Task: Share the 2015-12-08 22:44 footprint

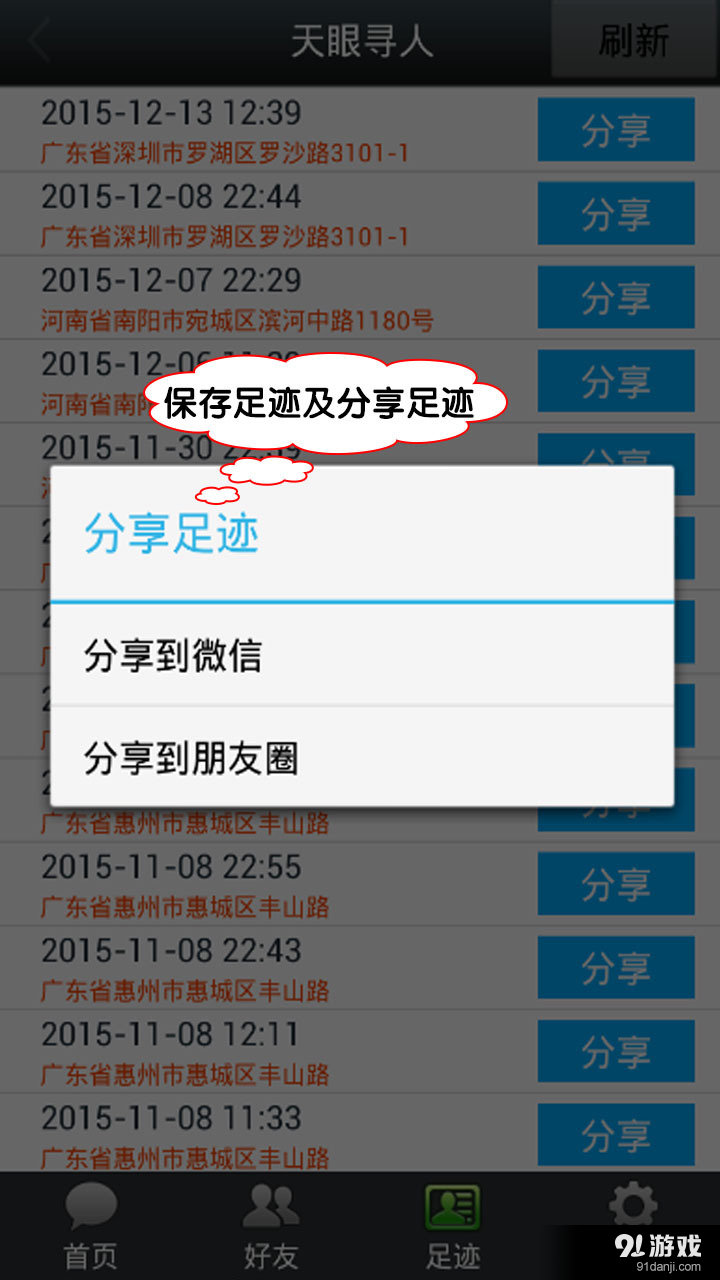Action: point(615,213)
